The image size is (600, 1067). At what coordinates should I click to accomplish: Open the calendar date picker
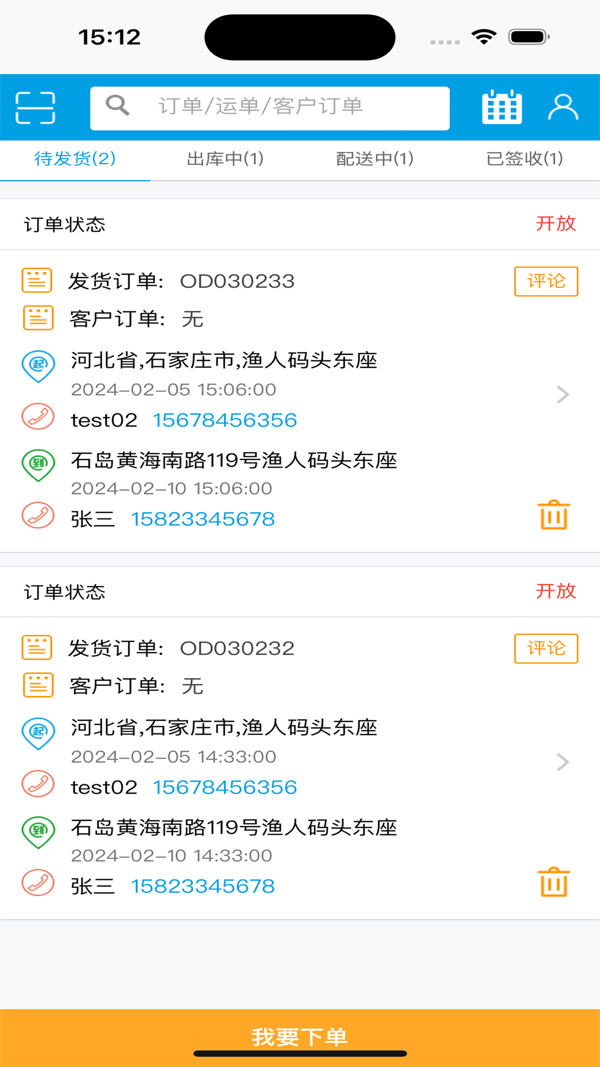[x=502, y=107]
